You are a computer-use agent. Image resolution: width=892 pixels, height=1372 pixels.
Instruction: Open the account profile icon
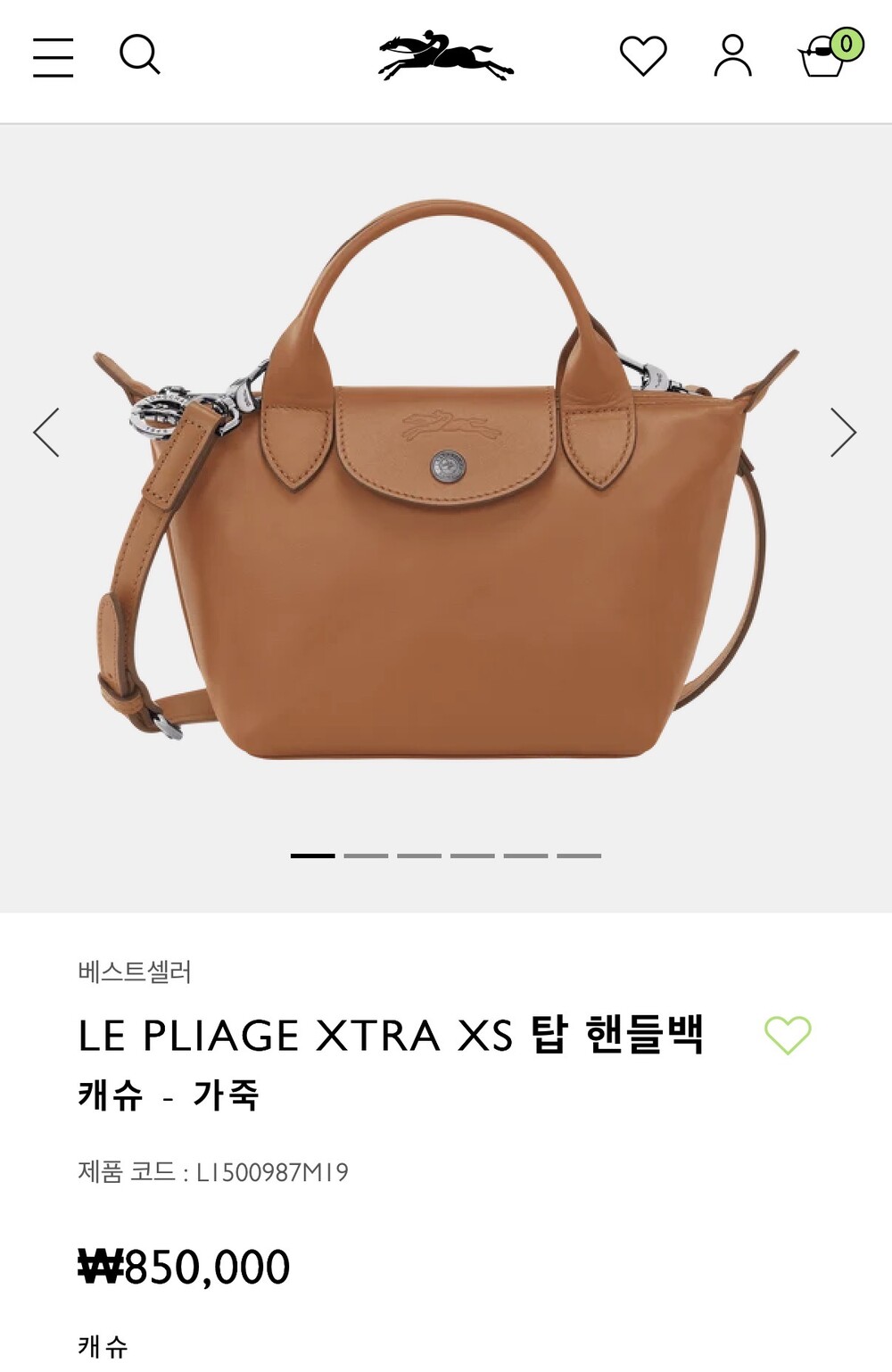[x=733, y=55]
